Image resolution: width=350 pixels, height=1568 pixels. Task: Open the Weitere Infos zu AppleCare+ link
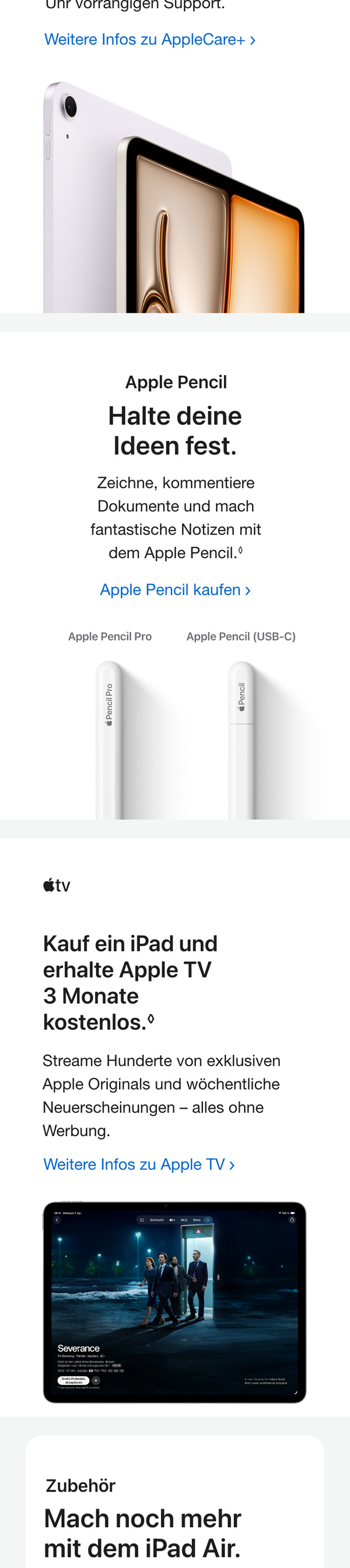(150, 40)
